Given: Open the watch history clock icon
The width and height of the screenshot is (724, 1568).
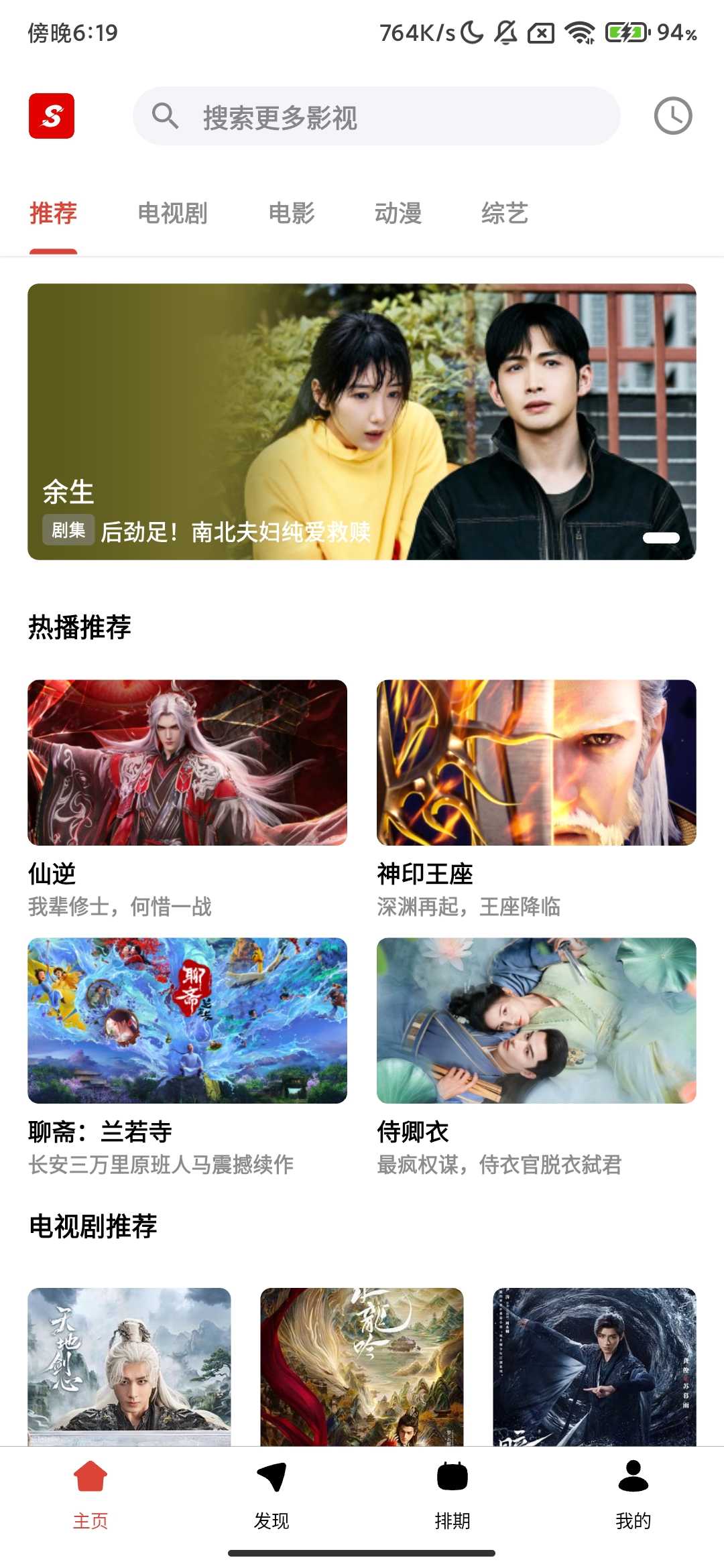Looking at the screenshot, I should [672, 116].
